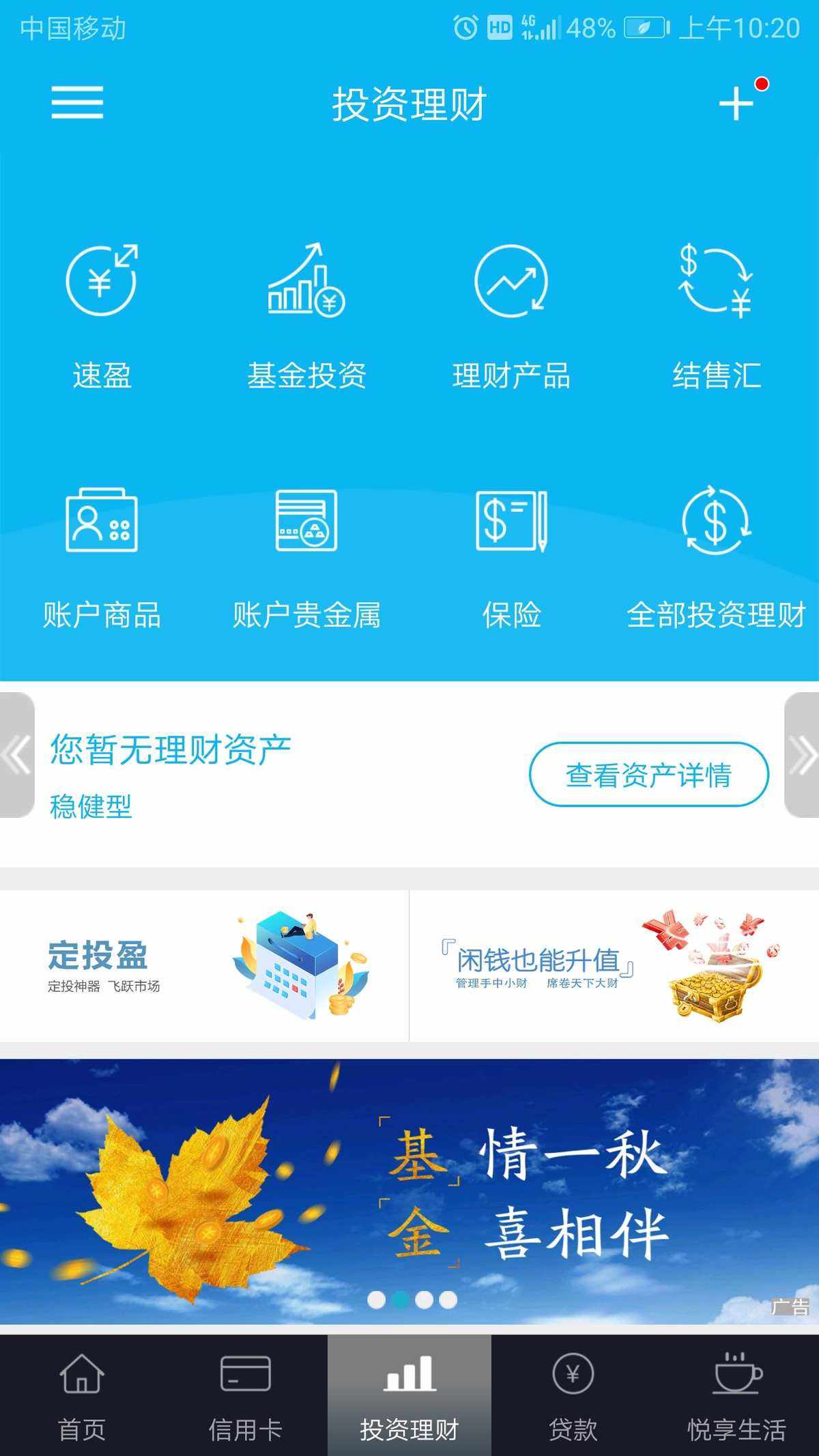Screen dimensions: 819x1456
Task: Tap the 结售汇 currency exchange icon
Action: tap(715, 314)
